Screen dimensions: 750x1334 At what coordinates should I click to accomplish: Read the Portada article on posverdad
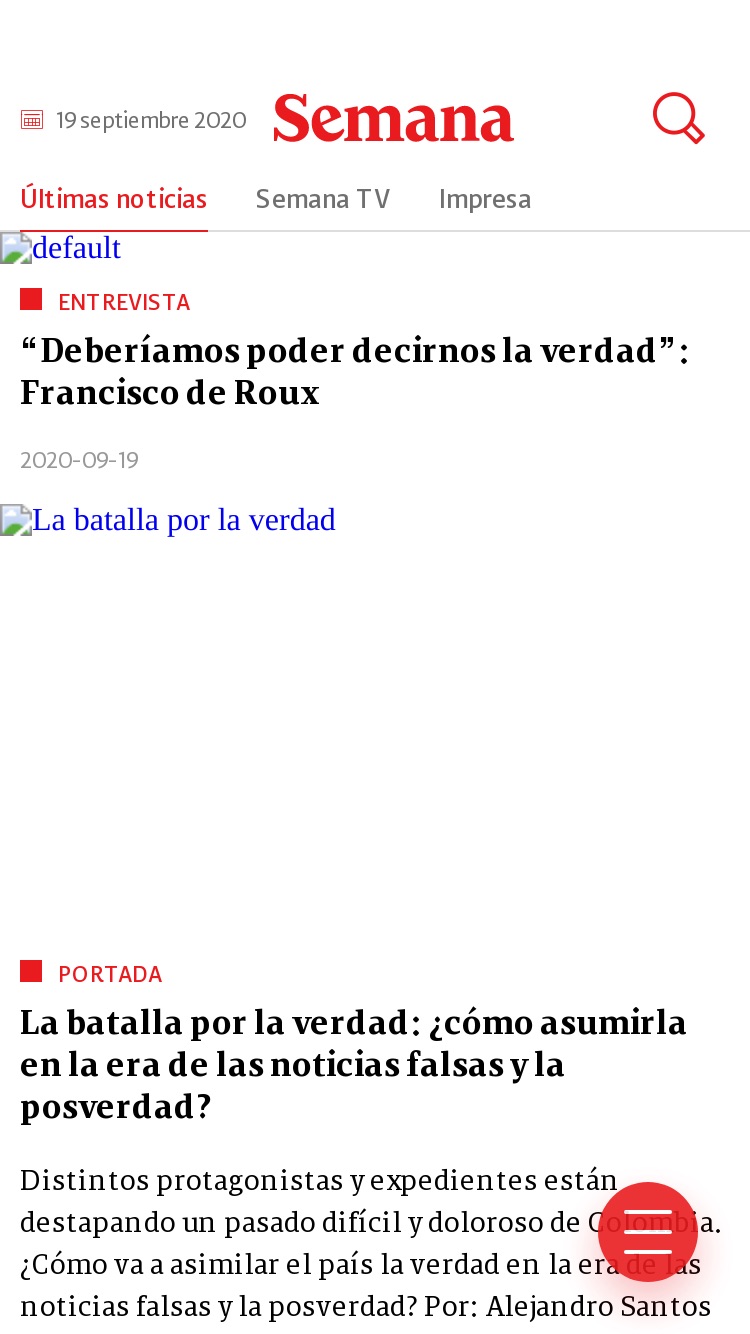pos(353,1065)
